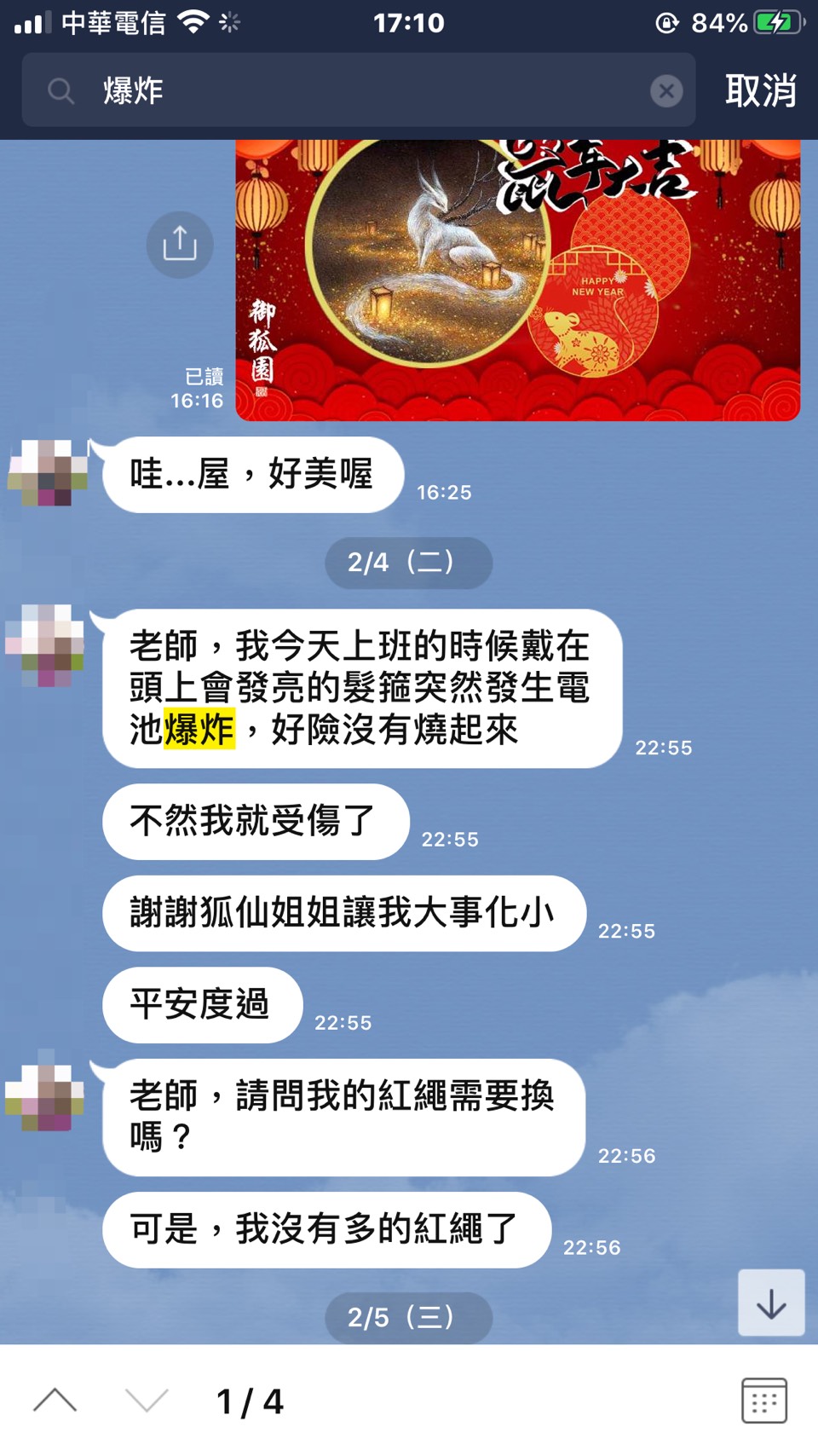The image size is (818, 1456).
Task: Clear the search text
Action: pyautogui.click(x=666, y=90)
